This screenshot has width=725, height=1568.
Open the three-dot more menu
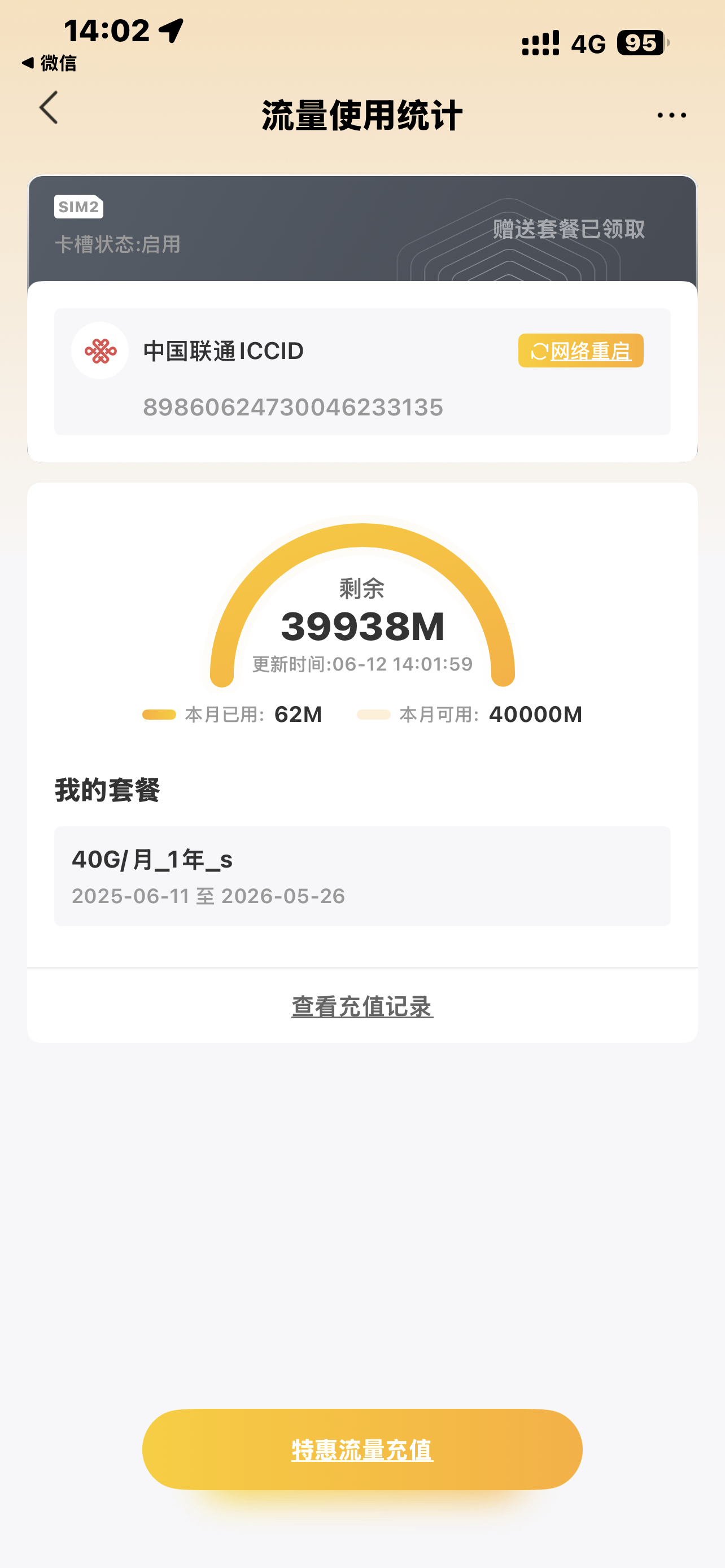click(671, 115)
